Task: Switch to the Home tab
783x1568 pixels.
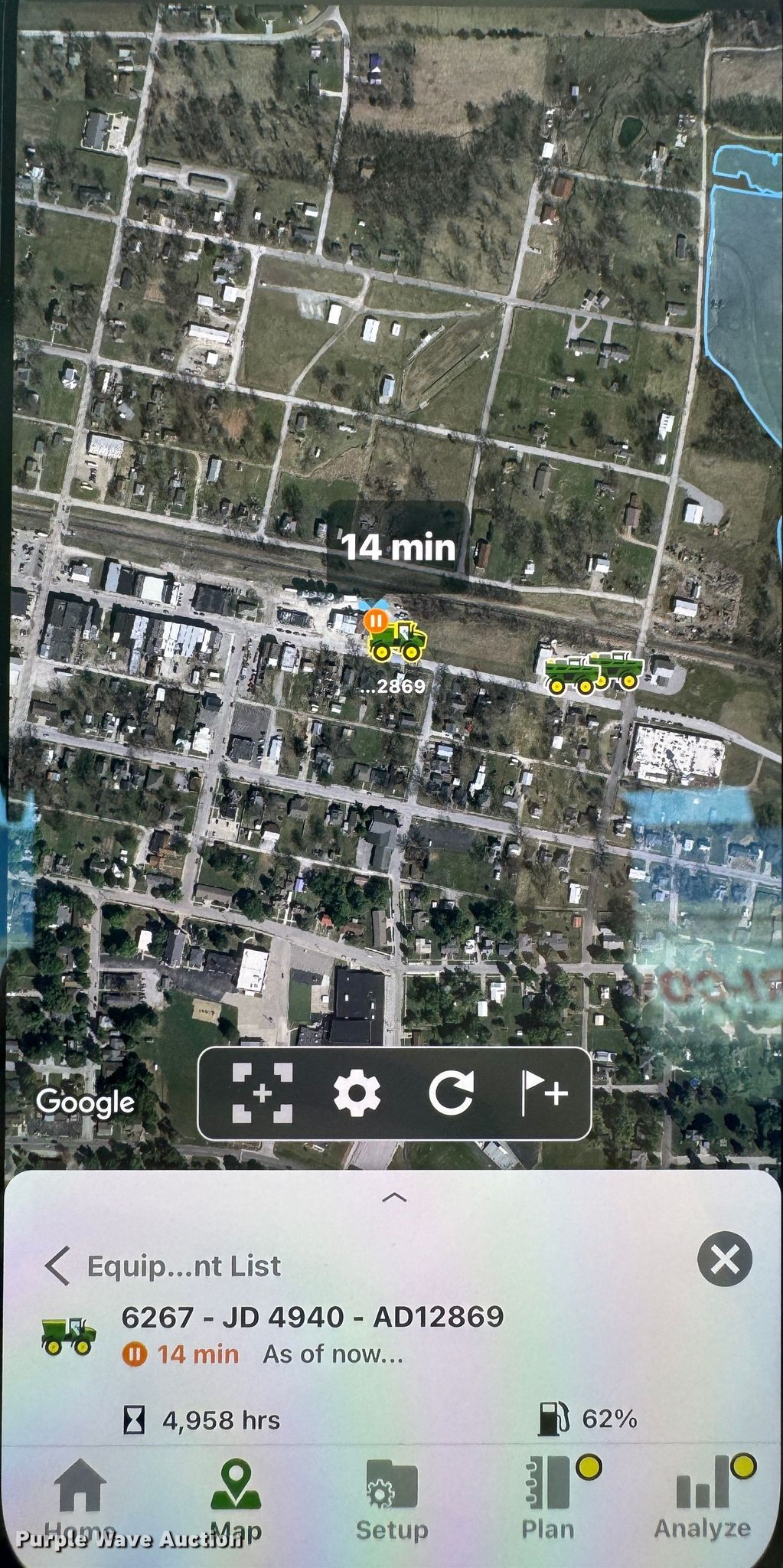Action: pyautogui.click(x=80, y=1499)
